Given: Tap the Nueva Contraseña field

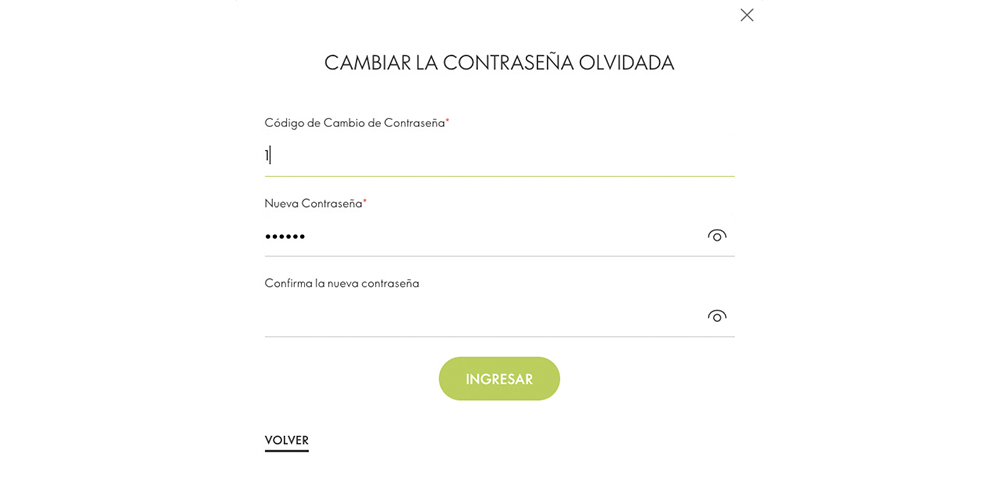Looking at the screenshot, I should [480, 236].
